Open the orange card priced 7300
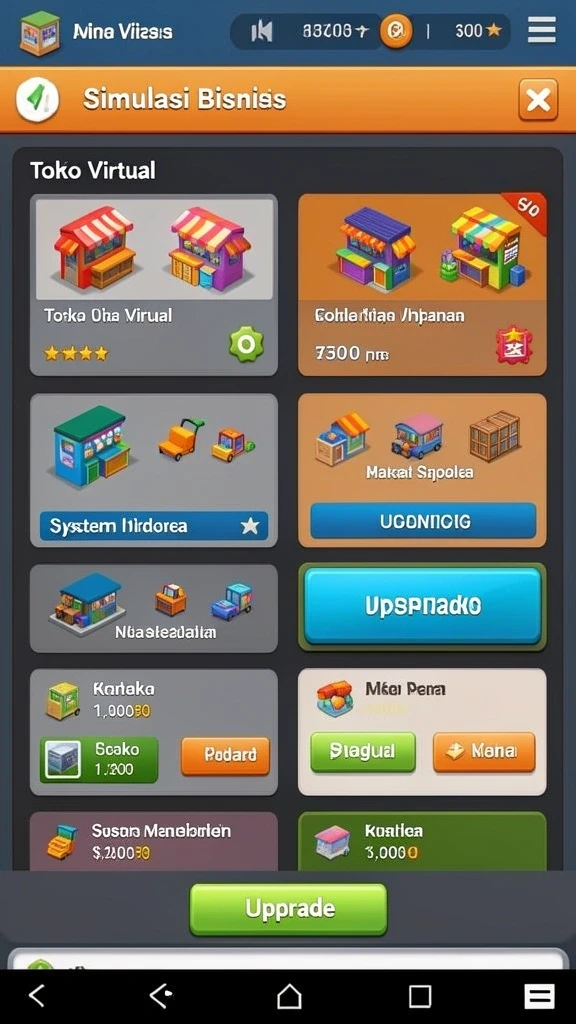The height and width of the screenshot is (1024, 576). [x=422, y=285]
